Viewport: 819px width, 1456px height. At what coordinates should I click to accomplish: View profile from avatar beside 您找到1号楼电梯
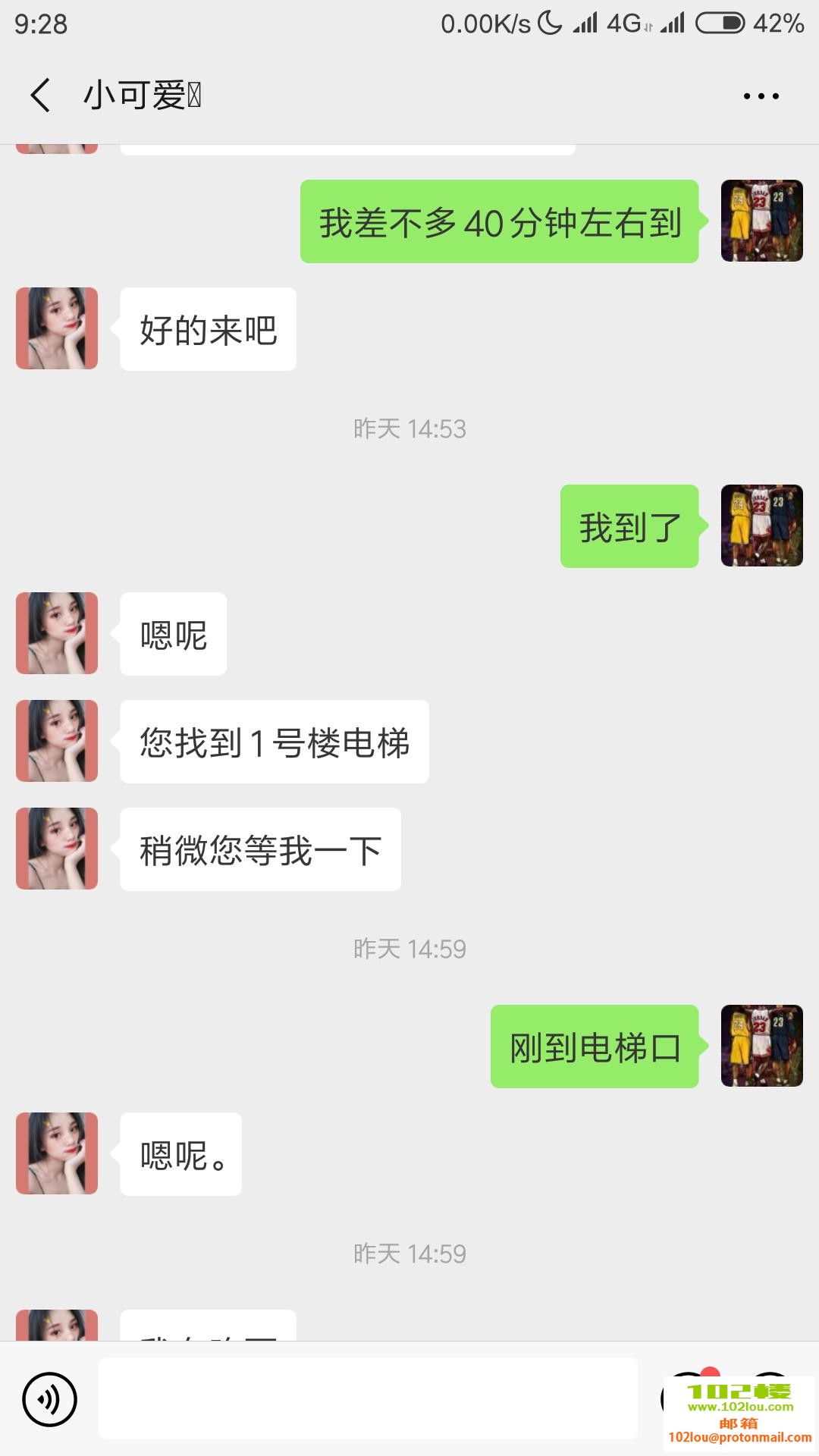pyautogui.click(x=57, y=741)
